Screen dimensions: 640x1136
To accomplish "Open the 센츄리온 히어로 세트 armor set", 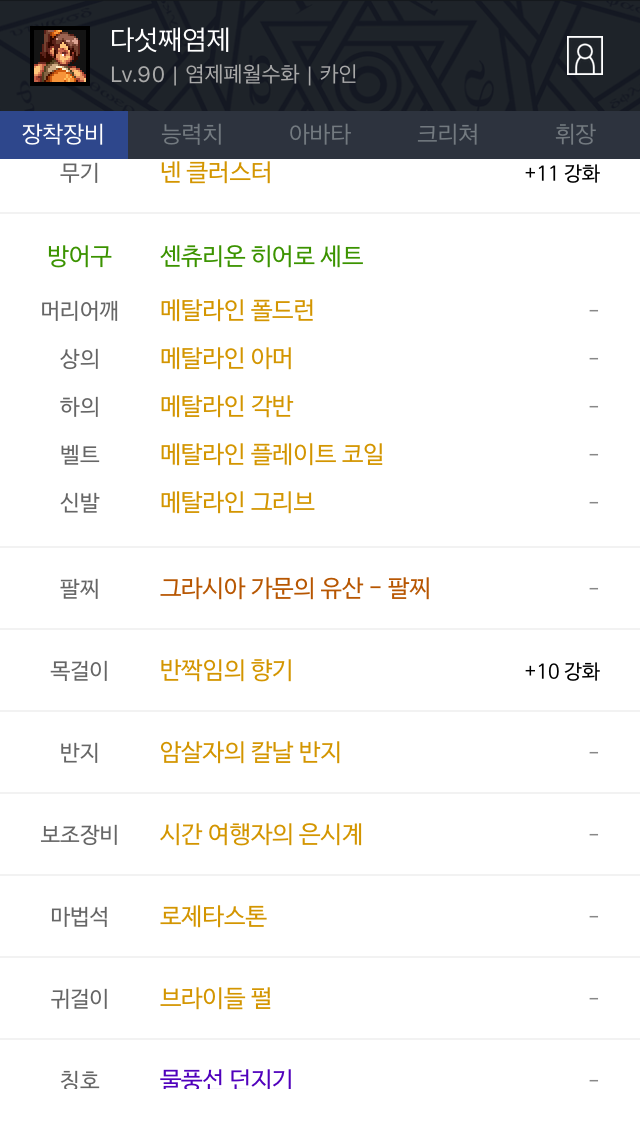I will [261, 256].
